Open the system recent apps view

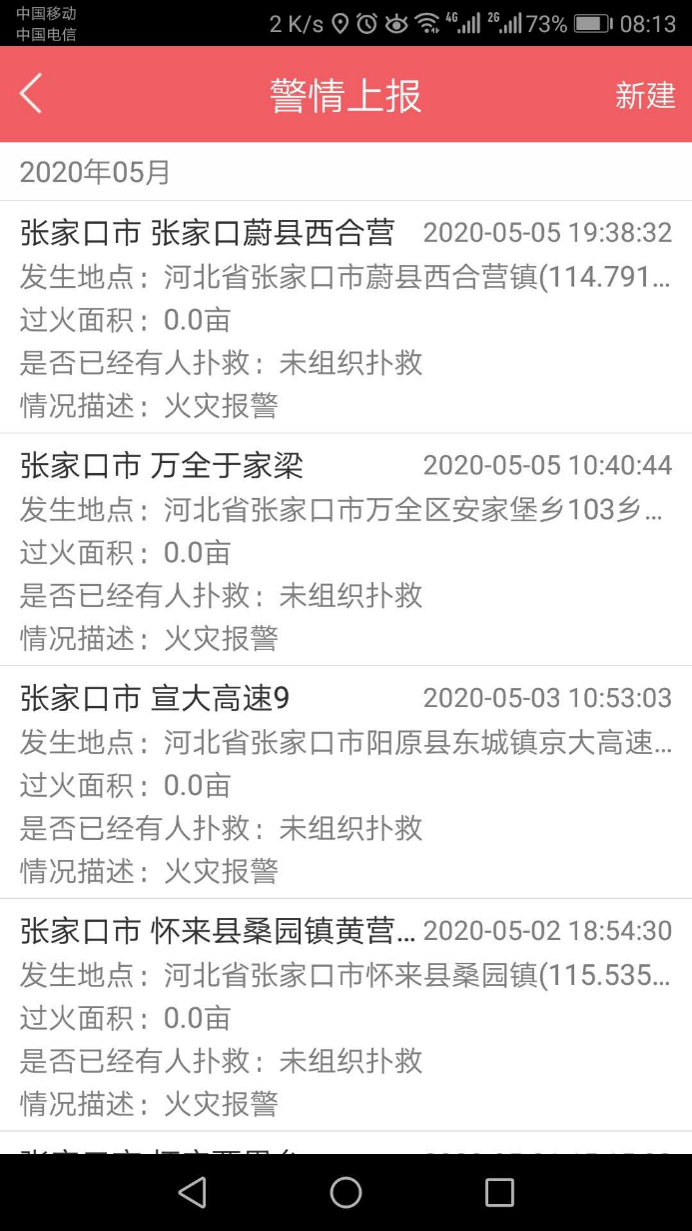tap(499, 1192)
